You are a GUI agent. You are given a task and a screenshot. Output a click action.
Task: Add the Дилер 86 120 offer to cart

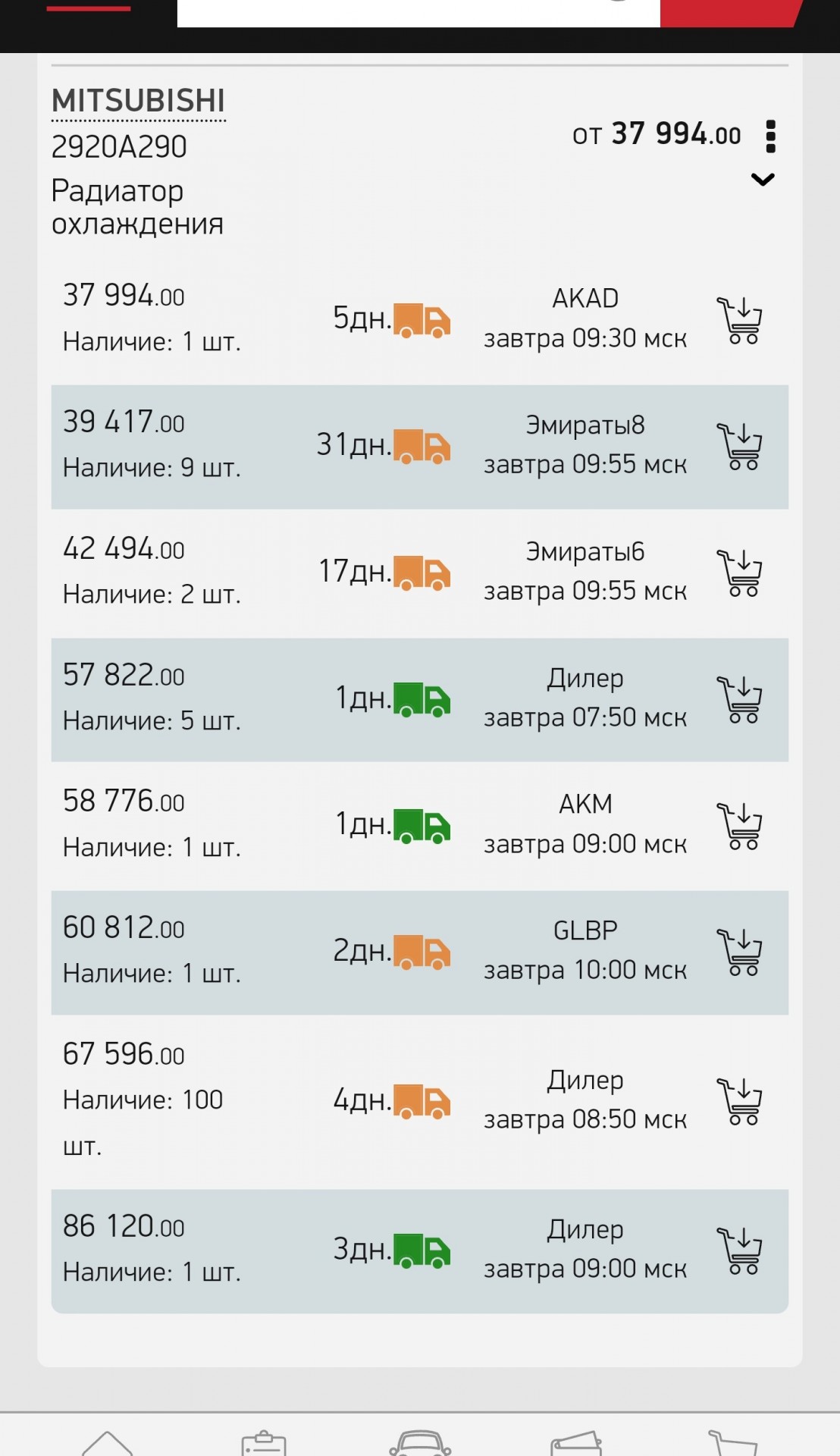coord(739,1251)
